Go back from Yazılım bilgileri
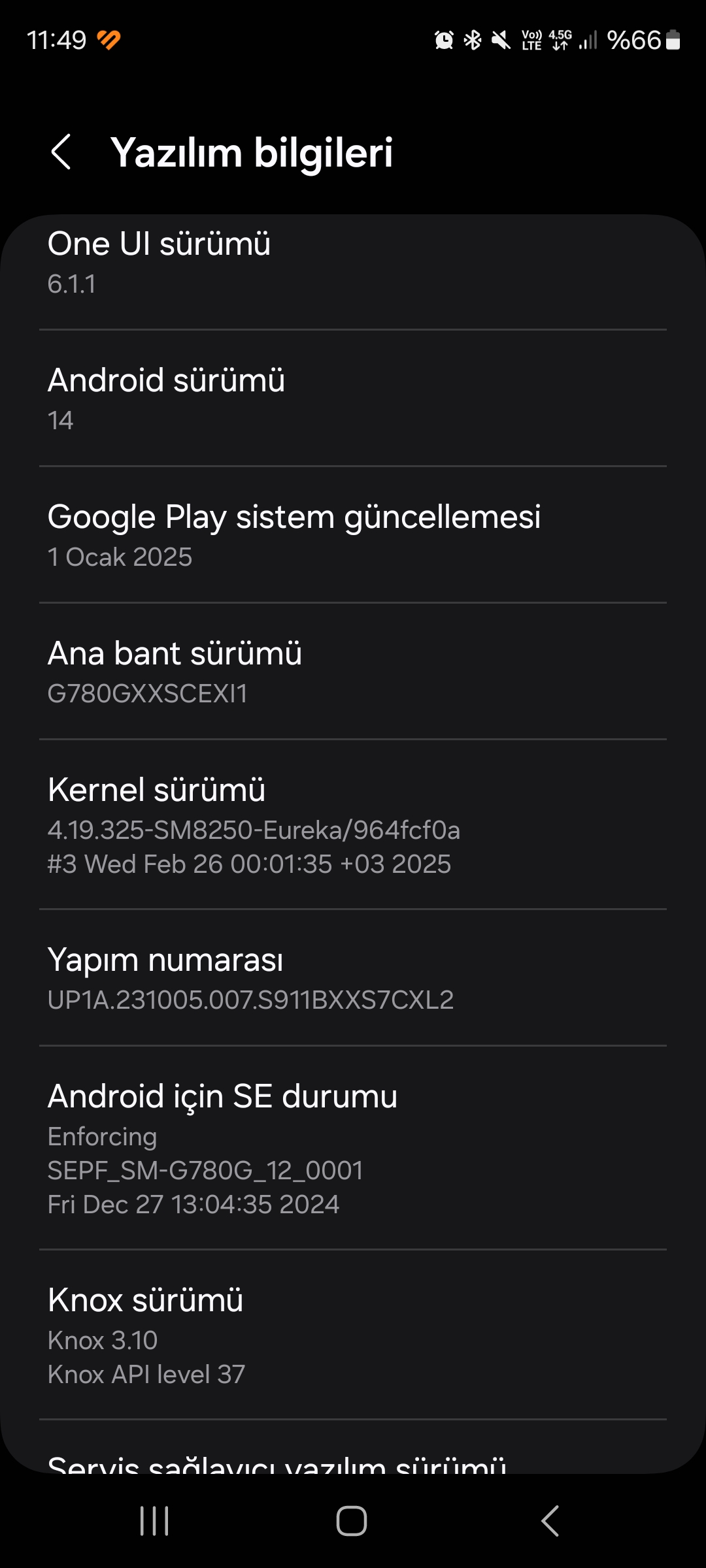706x1568 pixels. (x=61, y=152)
